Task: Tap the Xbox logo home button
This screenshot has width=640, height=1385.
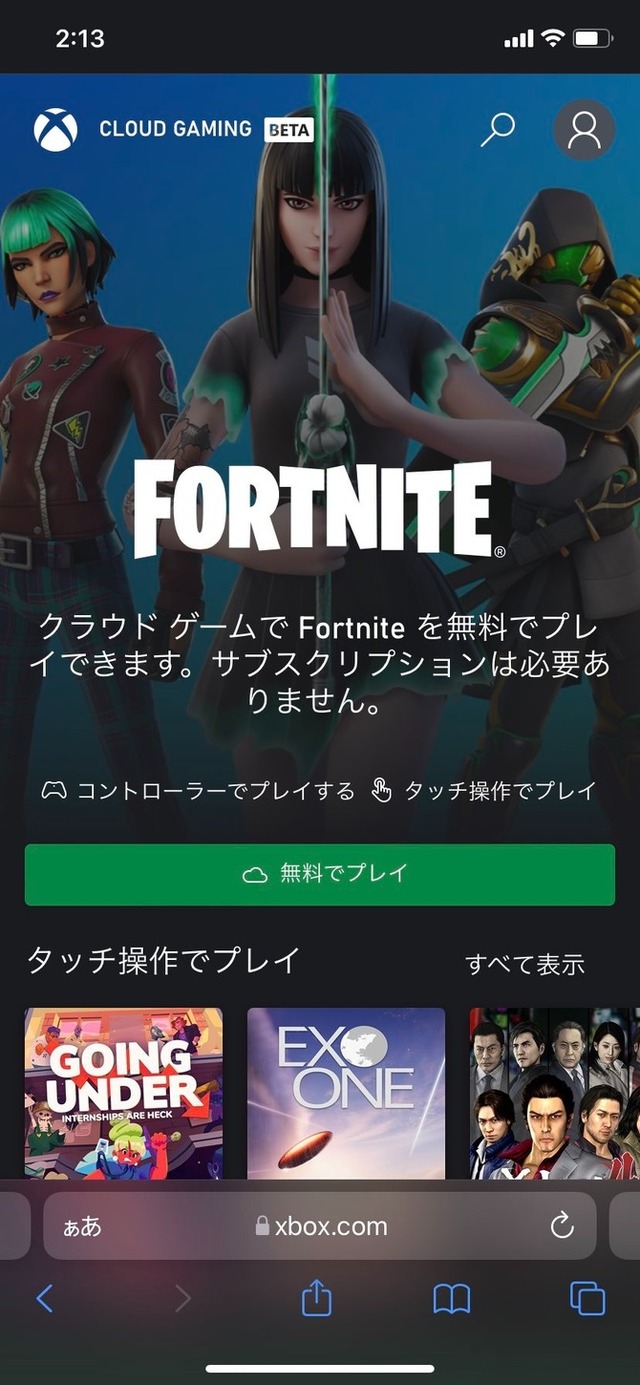Action: (55, 130)
